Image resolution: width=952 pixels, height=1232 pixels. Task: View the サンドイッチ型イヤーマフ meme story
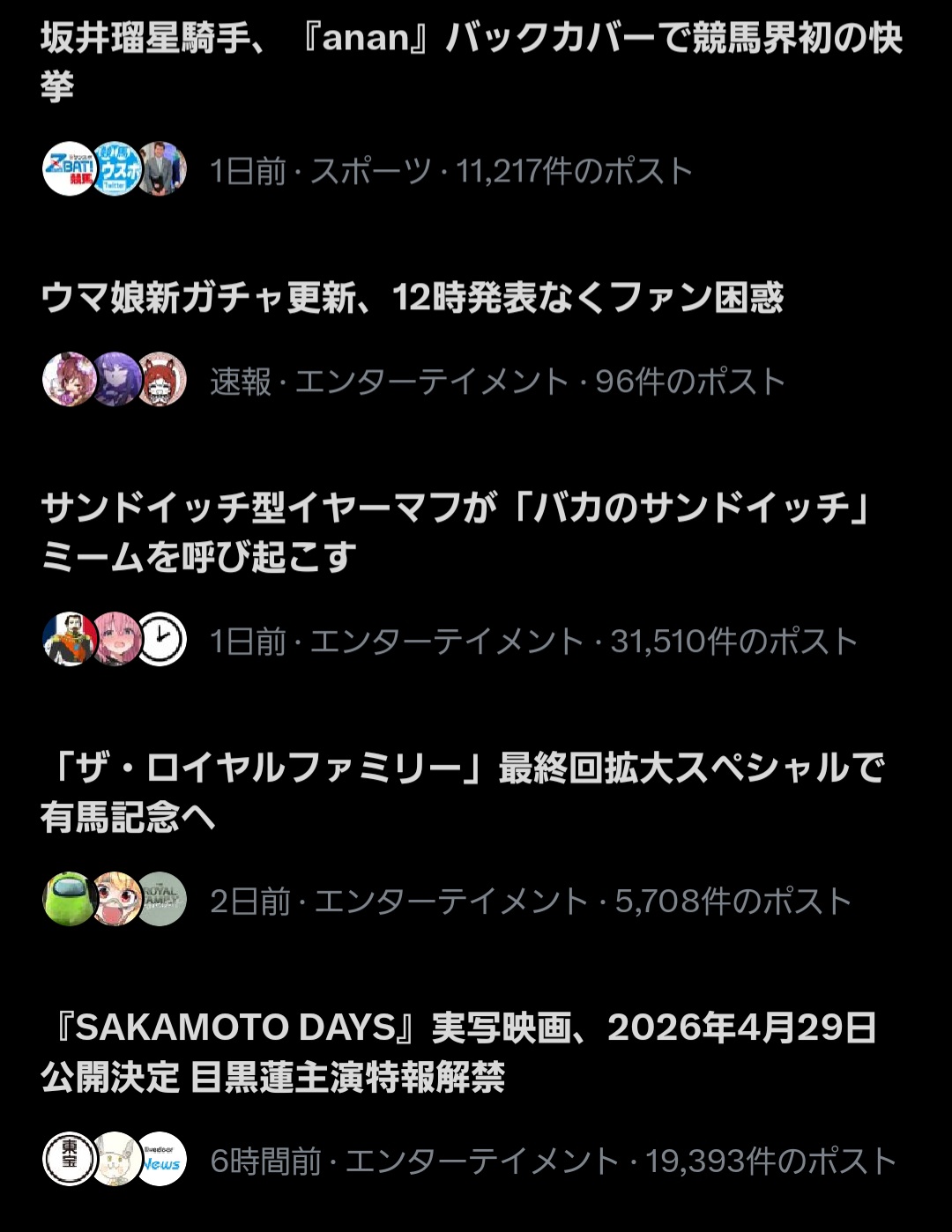(x=455, y=532)
